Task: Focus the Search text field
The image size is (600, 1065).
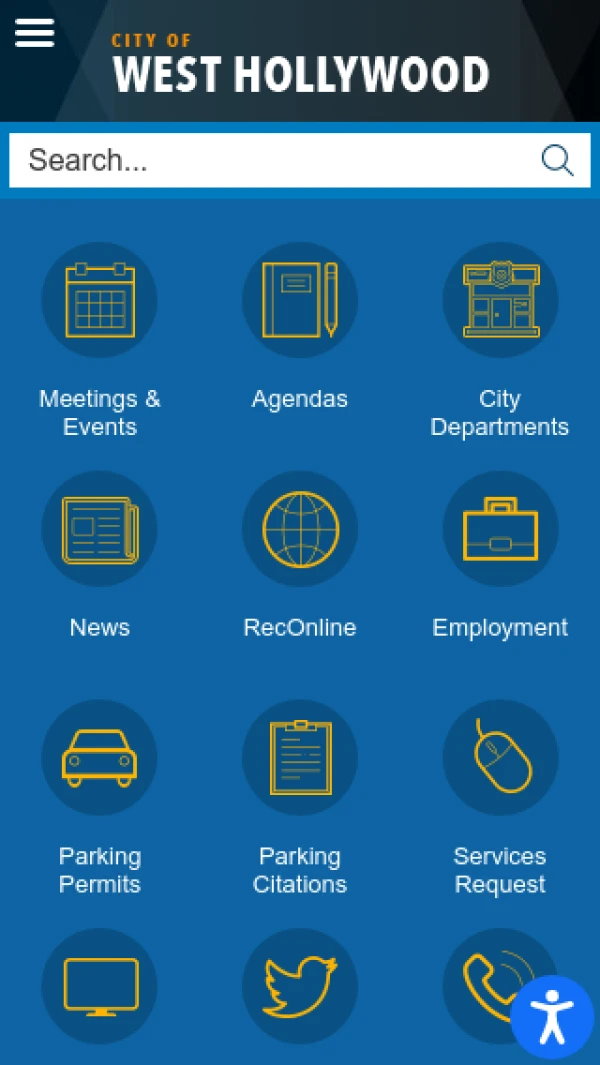Action: (270, 160)
